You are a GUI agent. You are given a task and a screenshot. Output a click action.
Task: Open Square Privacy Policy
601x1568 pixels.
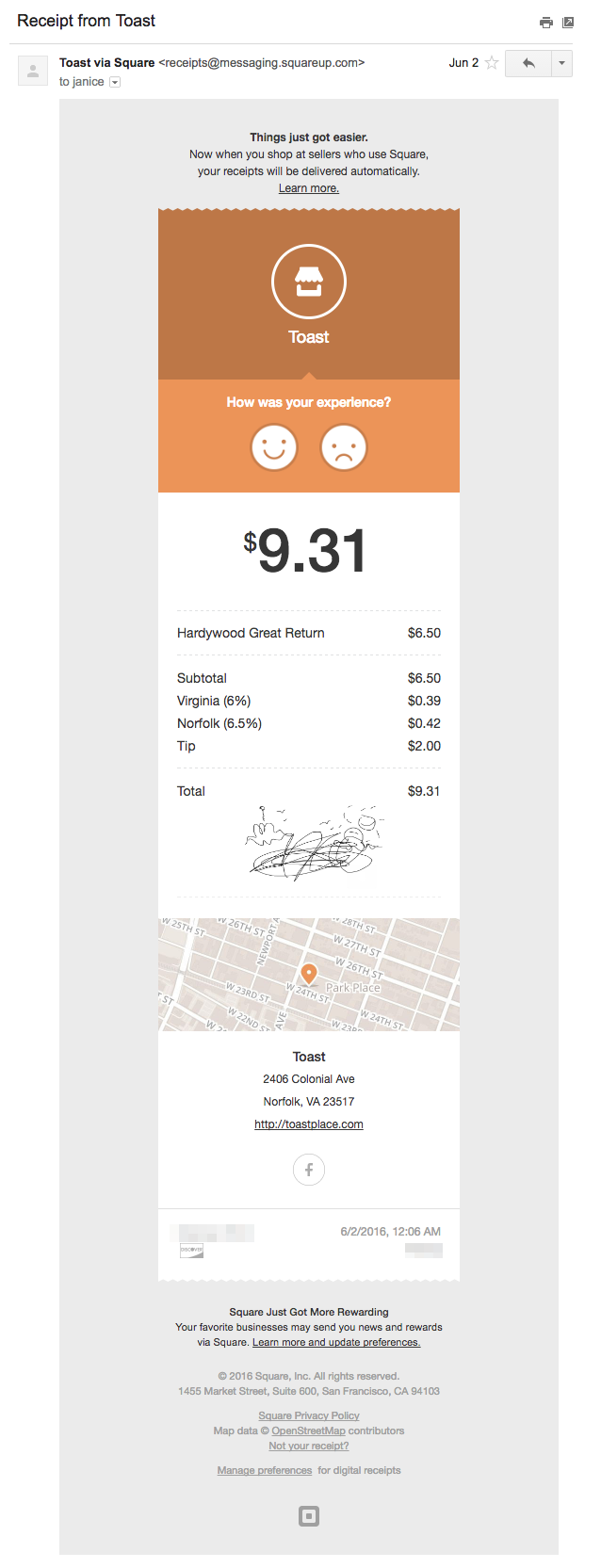coord(308,1416)
